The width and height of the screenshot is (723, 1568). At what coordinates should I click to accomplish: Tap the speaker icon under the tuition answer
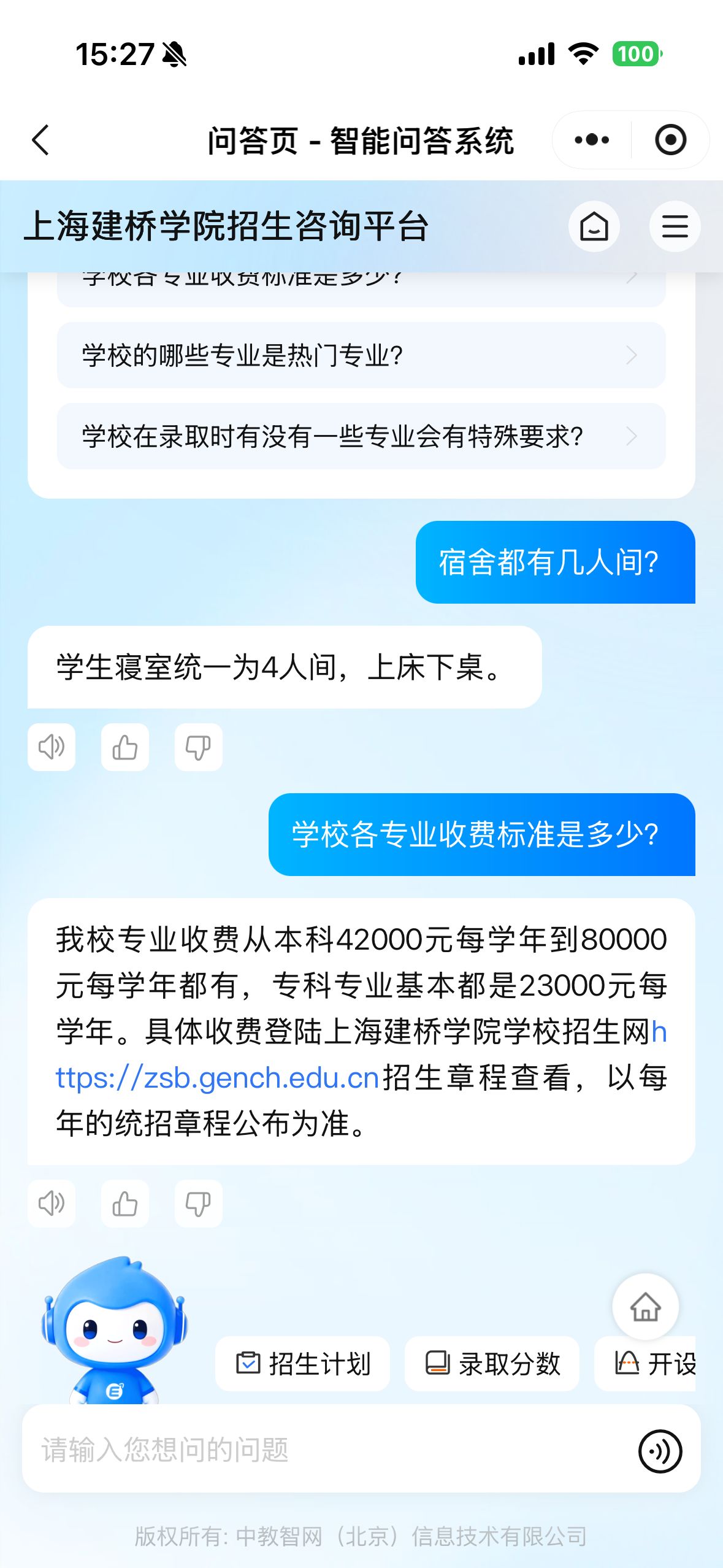click(x=52, y=1202)
